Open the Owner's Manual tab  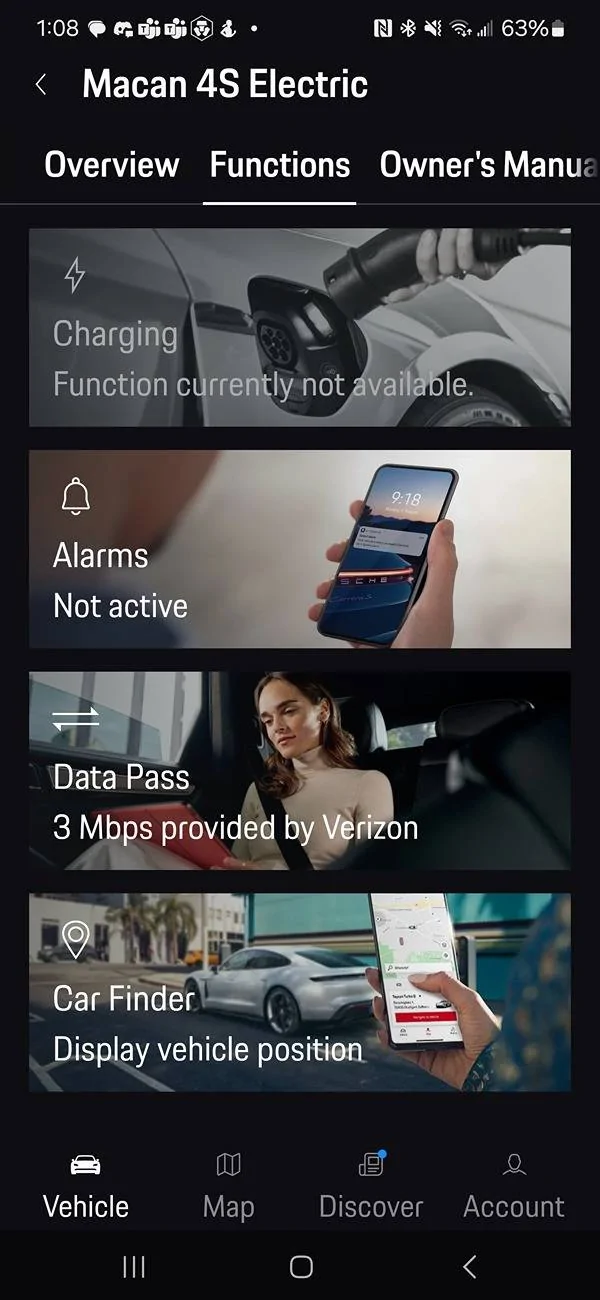click(x=487, y=165)
